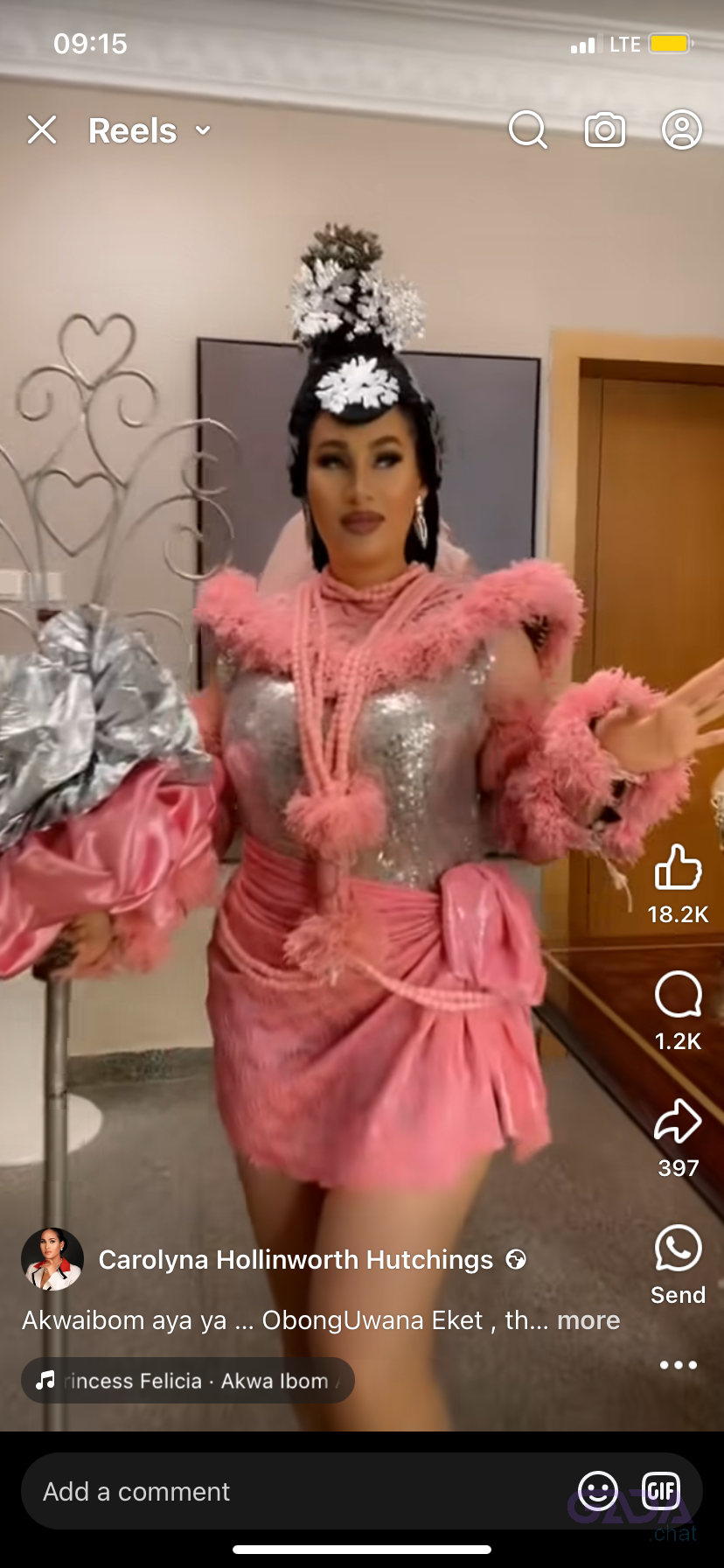The image size is (724, 1568).
Task: Expand the caption with 'more'
Action: pos(588,1319)
